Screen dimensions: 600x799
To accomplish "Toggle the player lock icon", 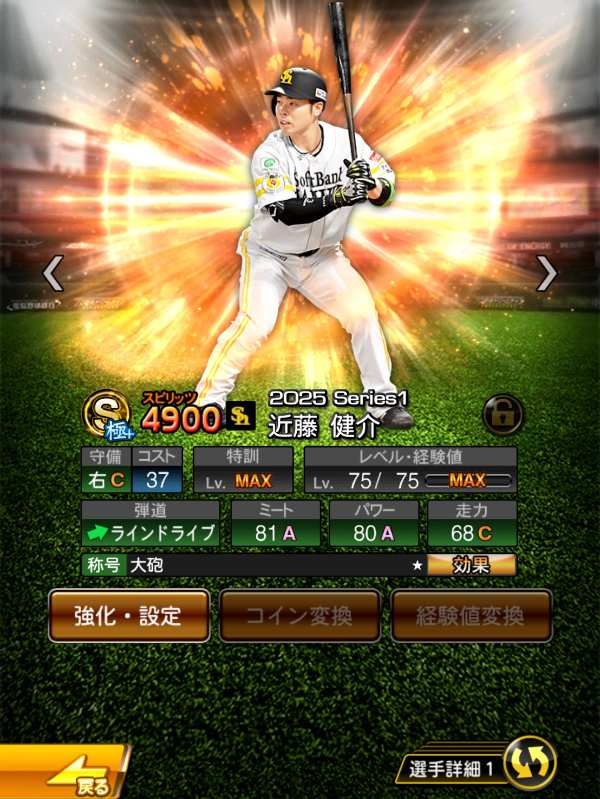I will tap(502, 412).
